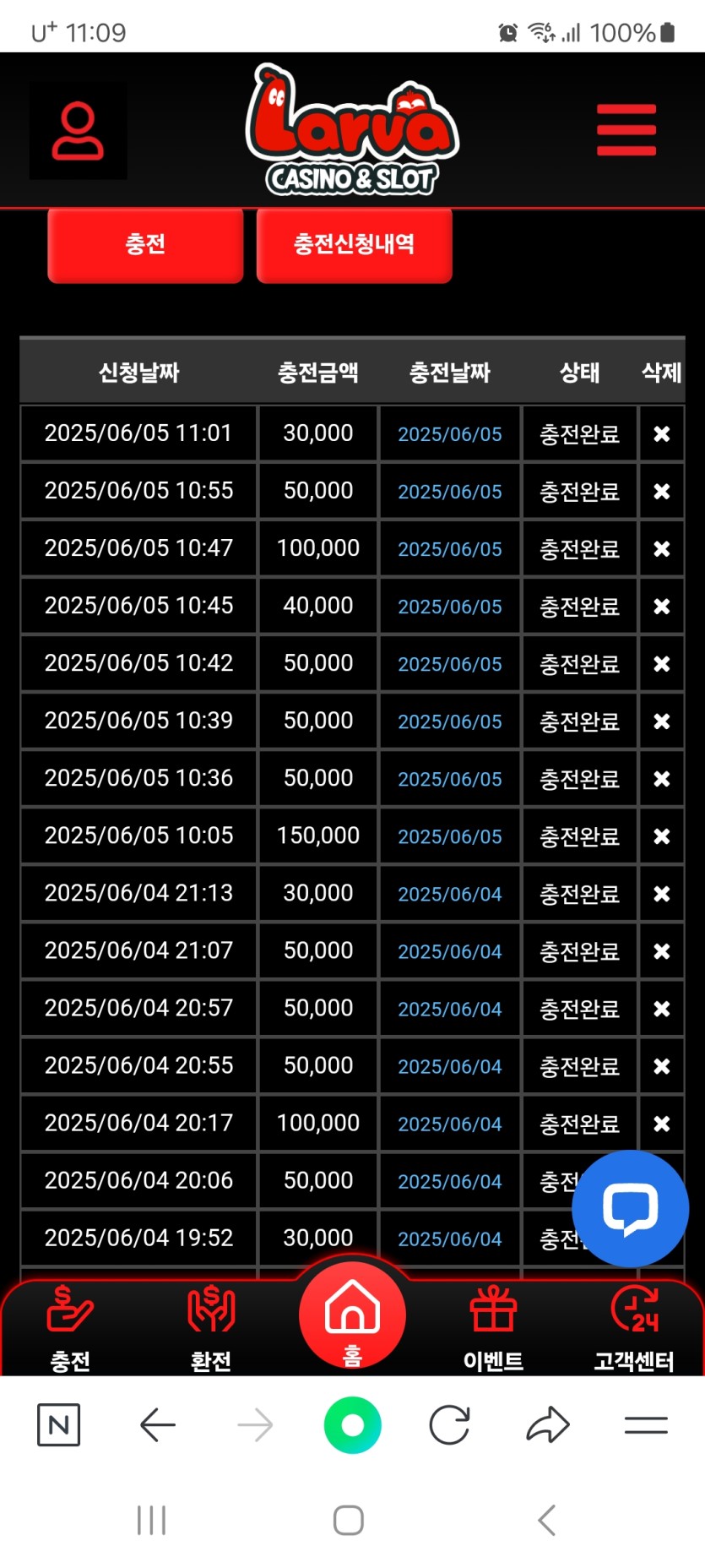Reload the page in the browser toolbar
Image resolution: width=705 pixels, height=1568 pixels.
(x=449, y=1426)
